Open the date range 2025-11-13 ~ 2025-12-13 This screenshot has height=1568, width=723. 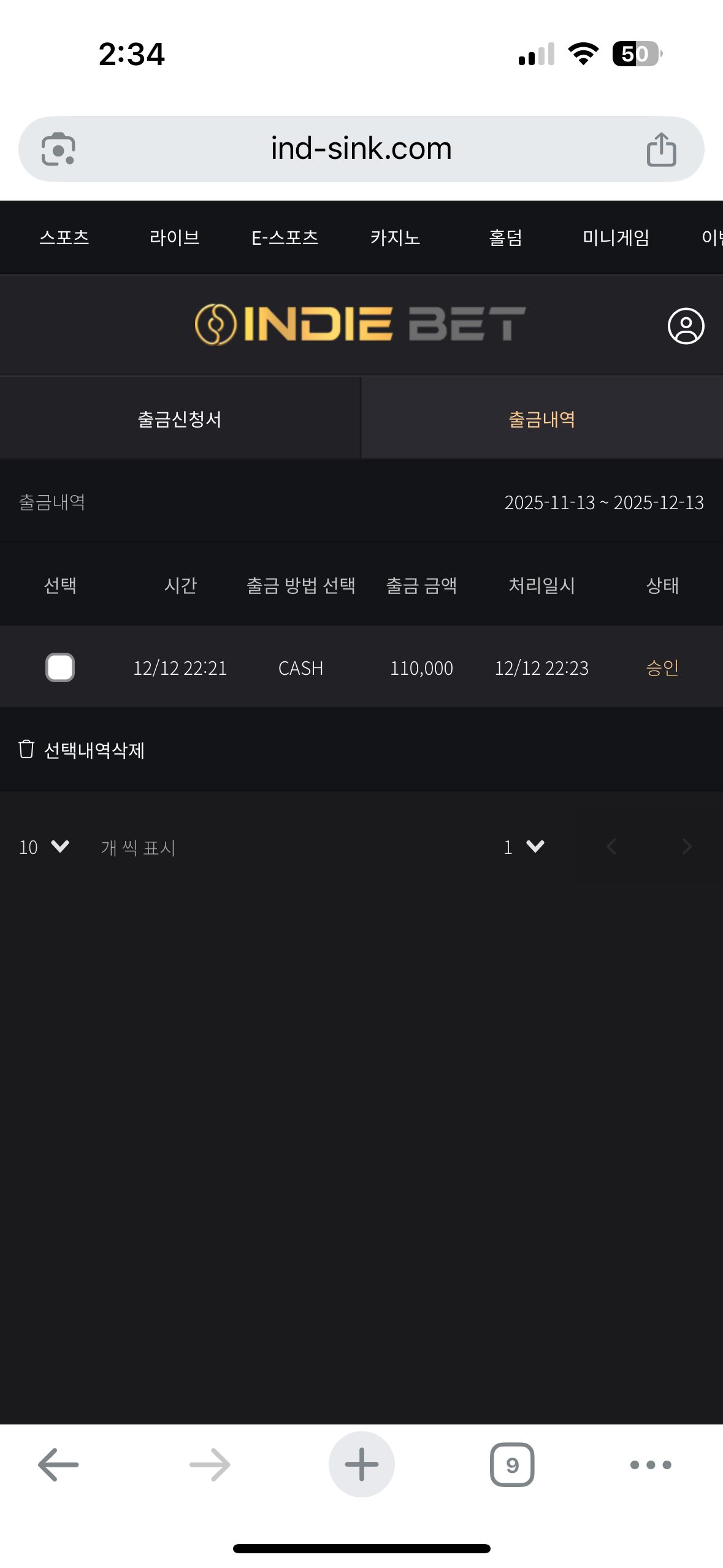[603, 502]
